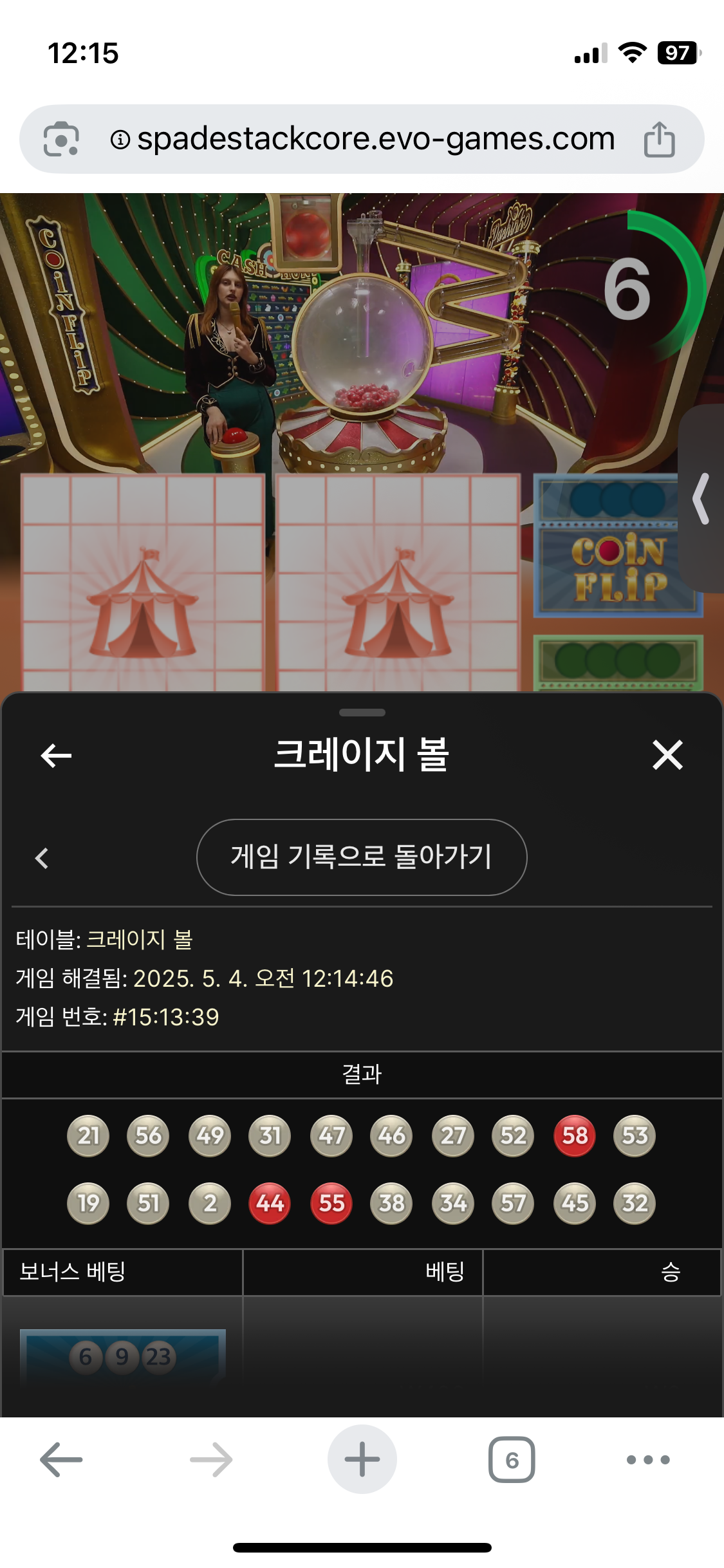
Task: Open a new browser tab
Action: coord(362,1459)
